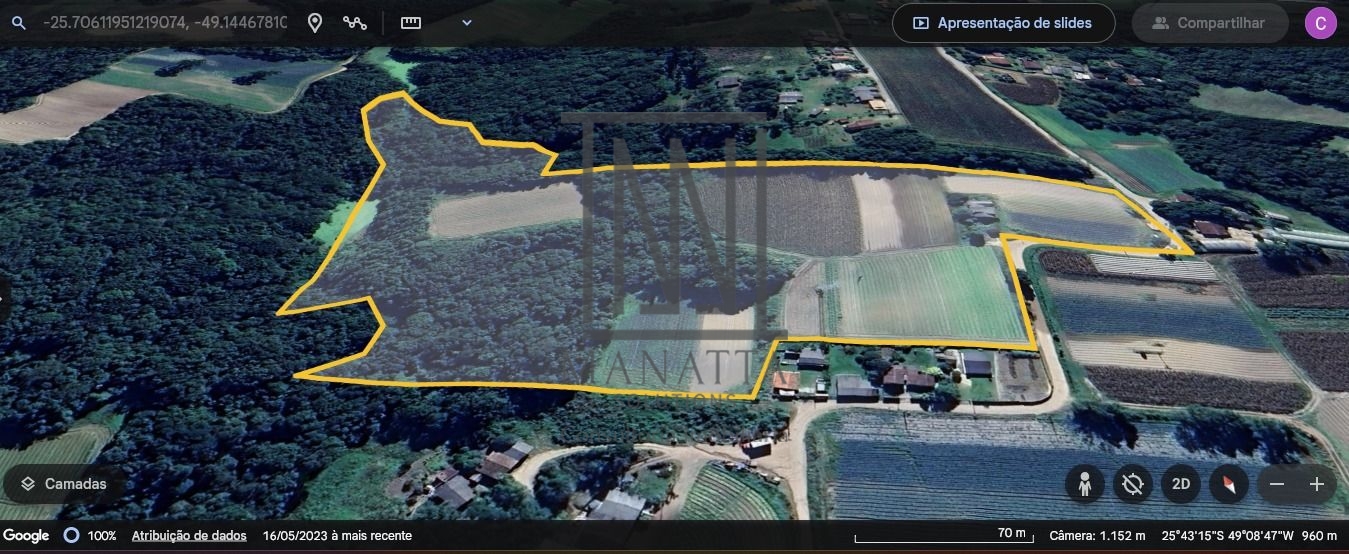Open Atribuição de dados link

[189, 535]
